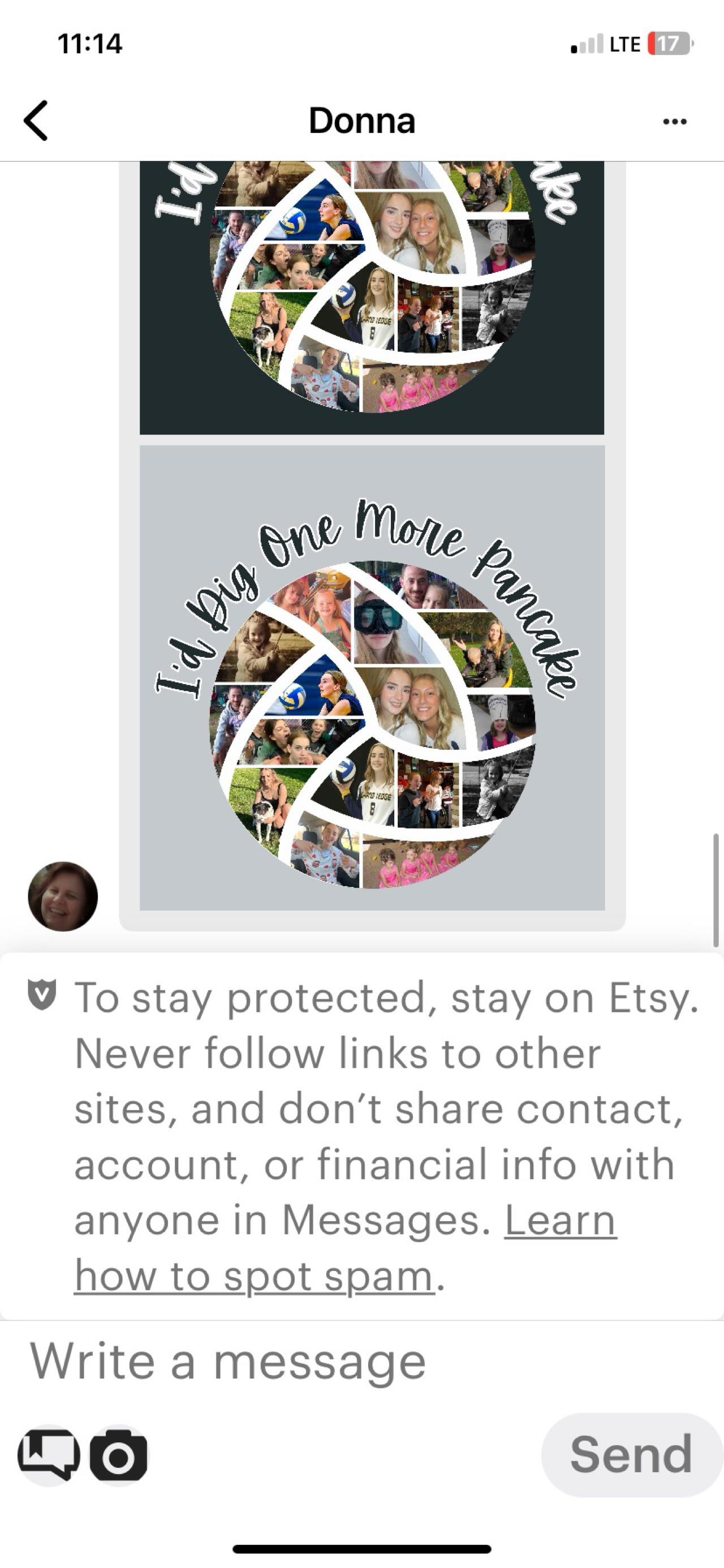Tap the Send button
The width and height of the screenshot is (724, 1568).
[631, 1454]
